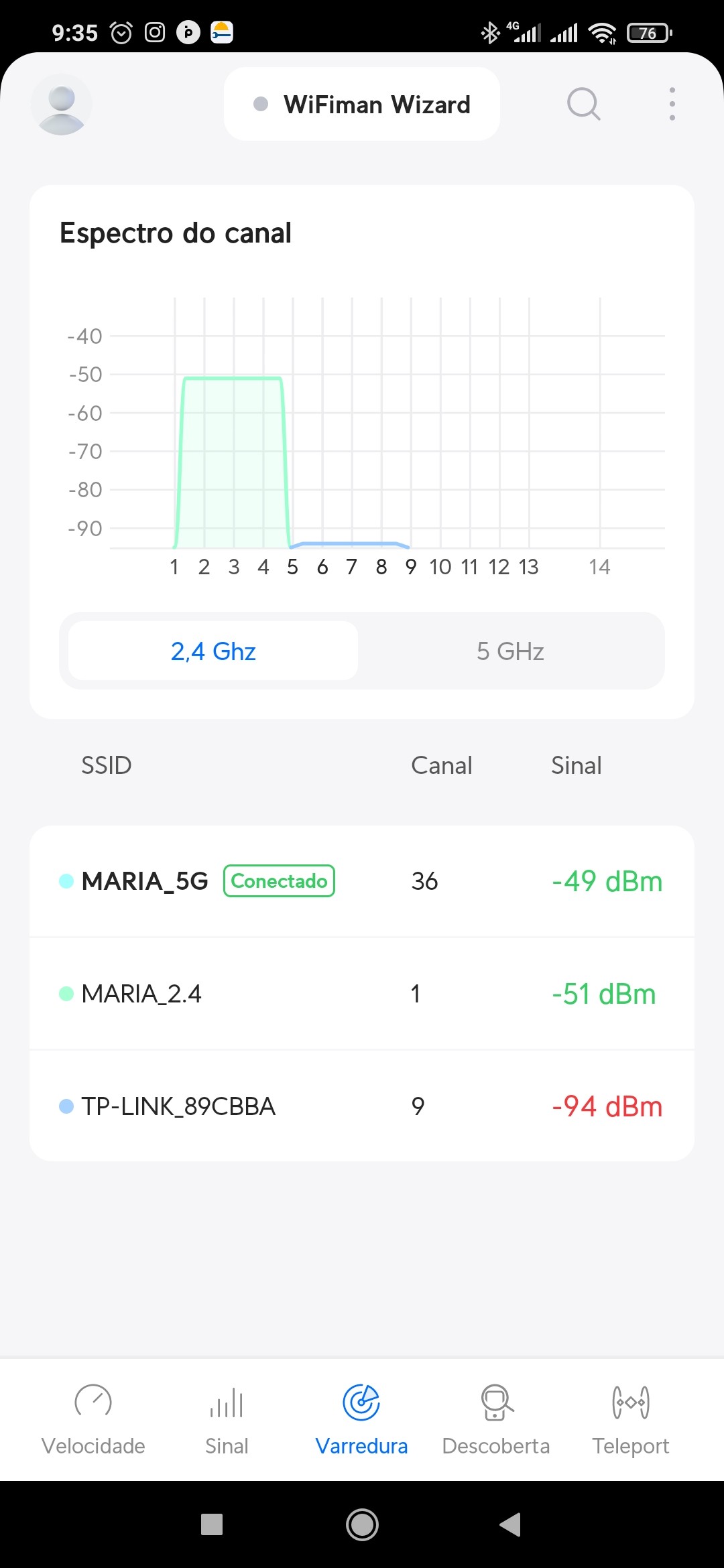724x1568 pixels.
Task: Open the search icon
Action: pos(583,105)
